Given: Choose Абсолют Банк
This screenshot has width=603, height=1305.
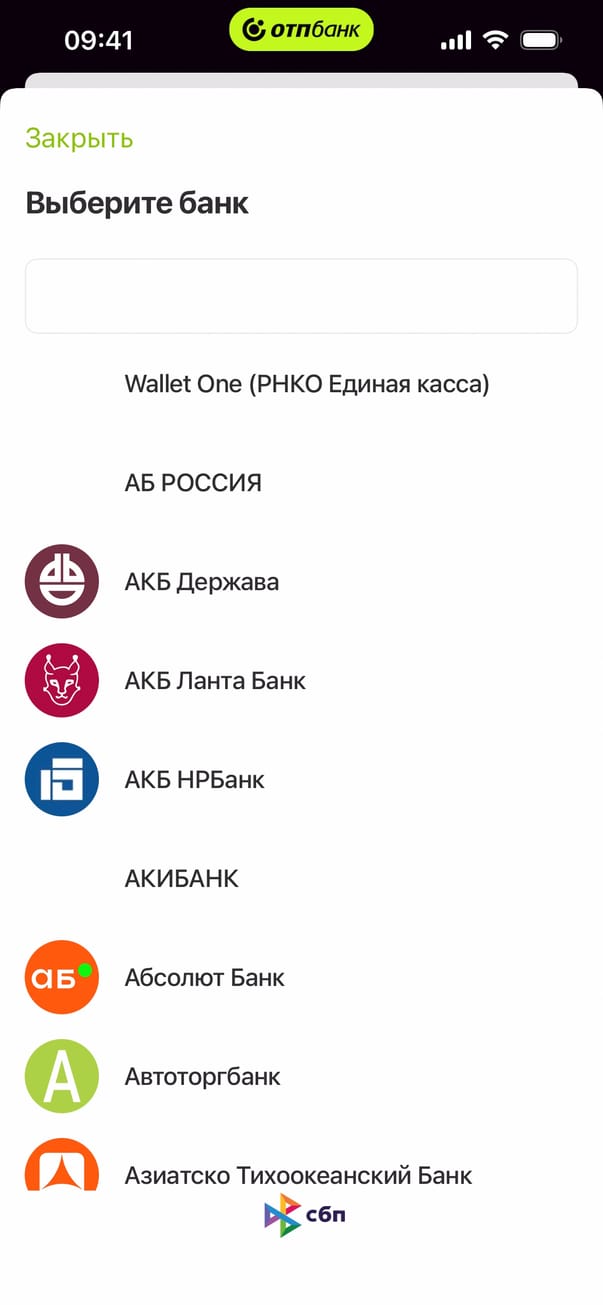Looking at the screenshot, I should tap(204, 978).
